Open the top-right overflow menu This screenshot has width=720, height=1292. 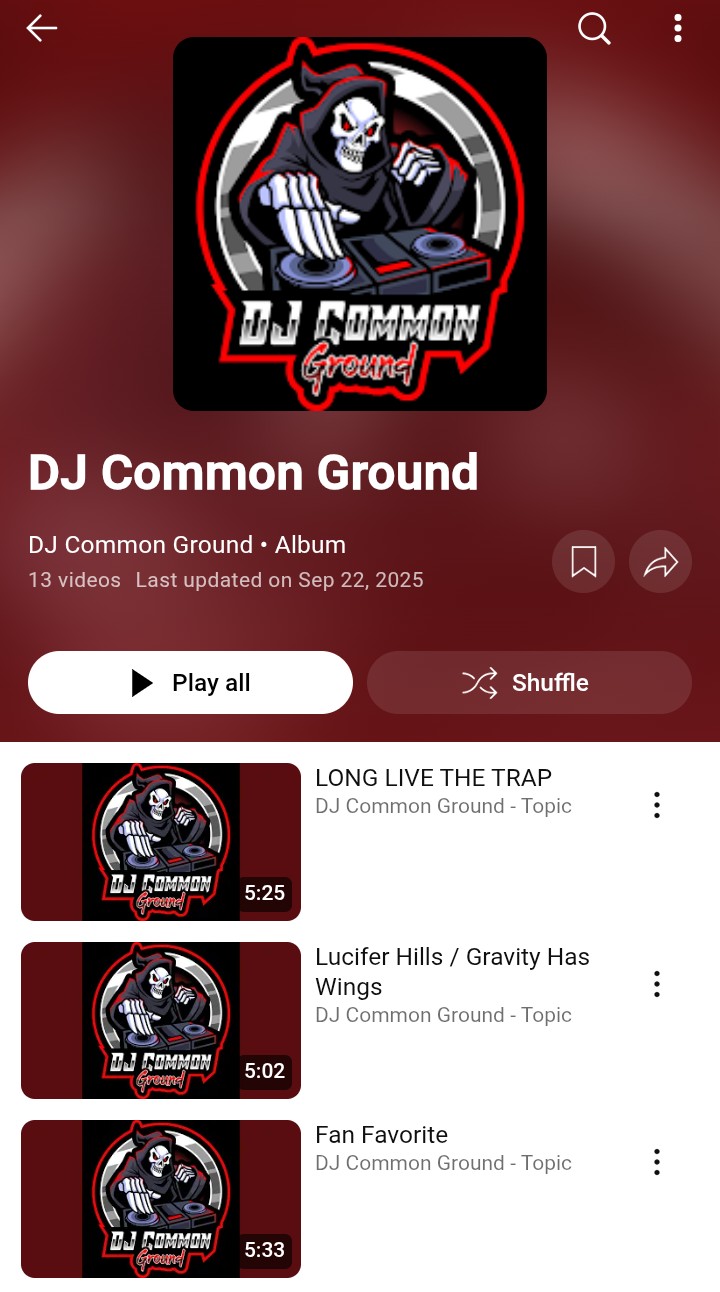point(678,29)
